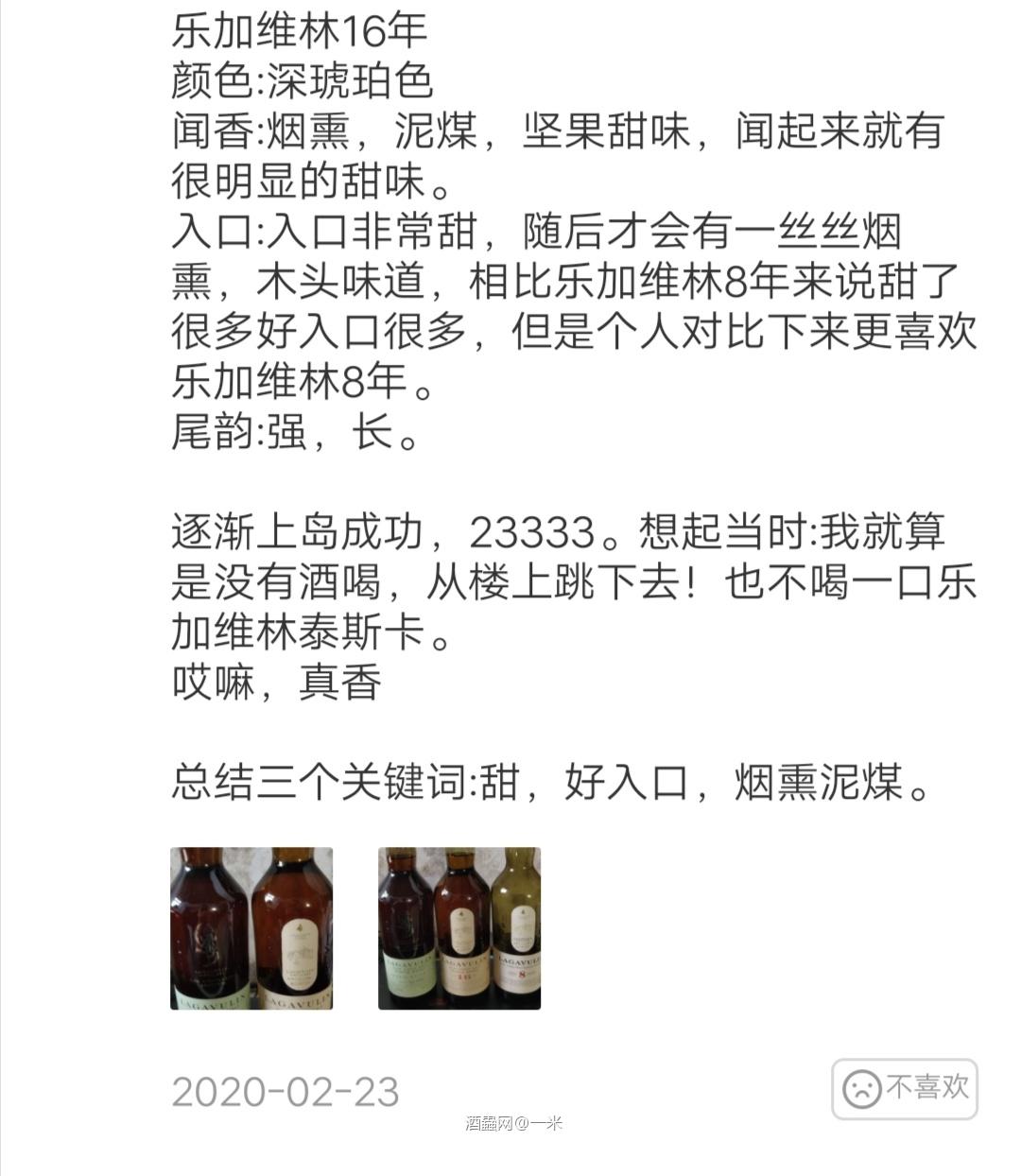
Task: Mark this post as 不喜欢
Action: coord(905,1089)
